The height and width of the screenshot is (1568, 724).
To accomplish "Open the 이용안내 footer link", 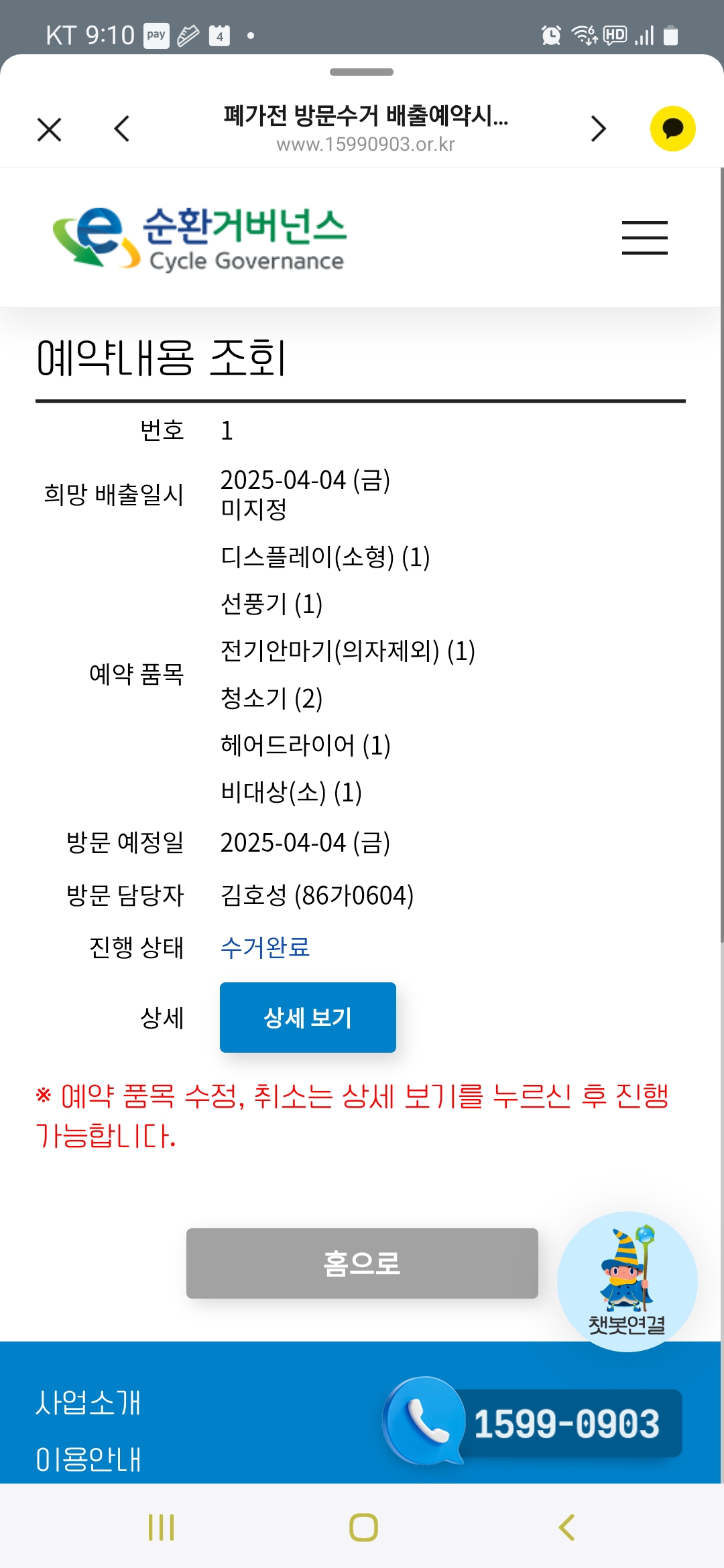I will click(88, 1459).
